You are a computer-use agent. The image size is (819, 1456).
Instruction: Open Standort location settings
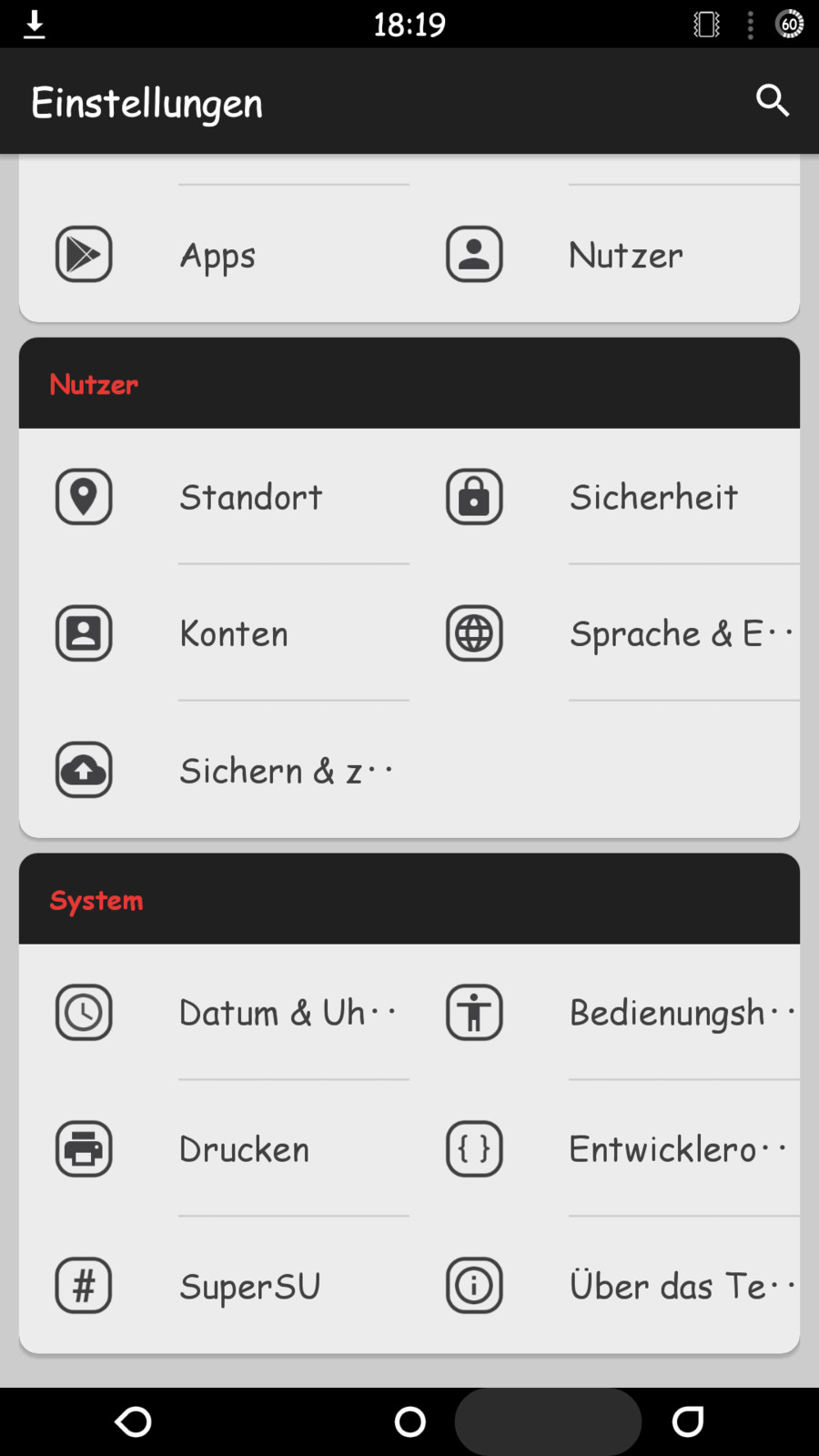coord(250,497)
